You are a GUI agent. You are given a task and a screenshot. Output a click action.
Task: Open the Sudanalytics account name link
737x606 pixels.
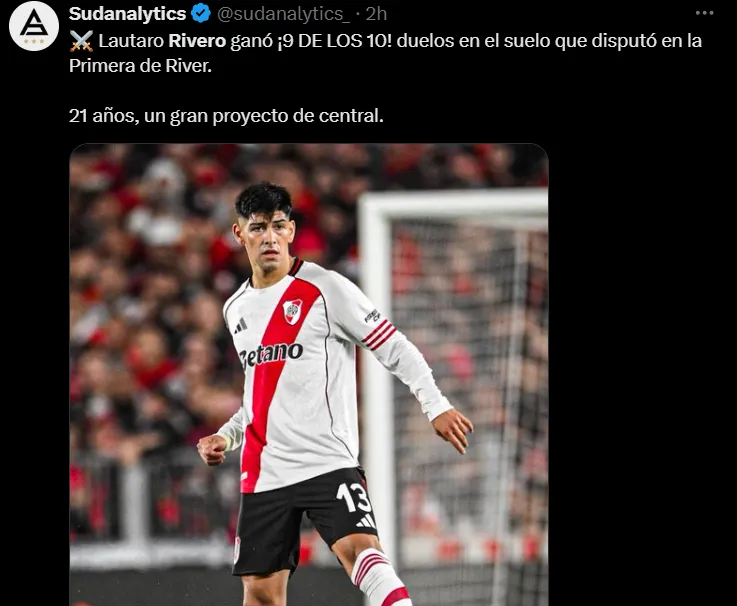point(127,13)
